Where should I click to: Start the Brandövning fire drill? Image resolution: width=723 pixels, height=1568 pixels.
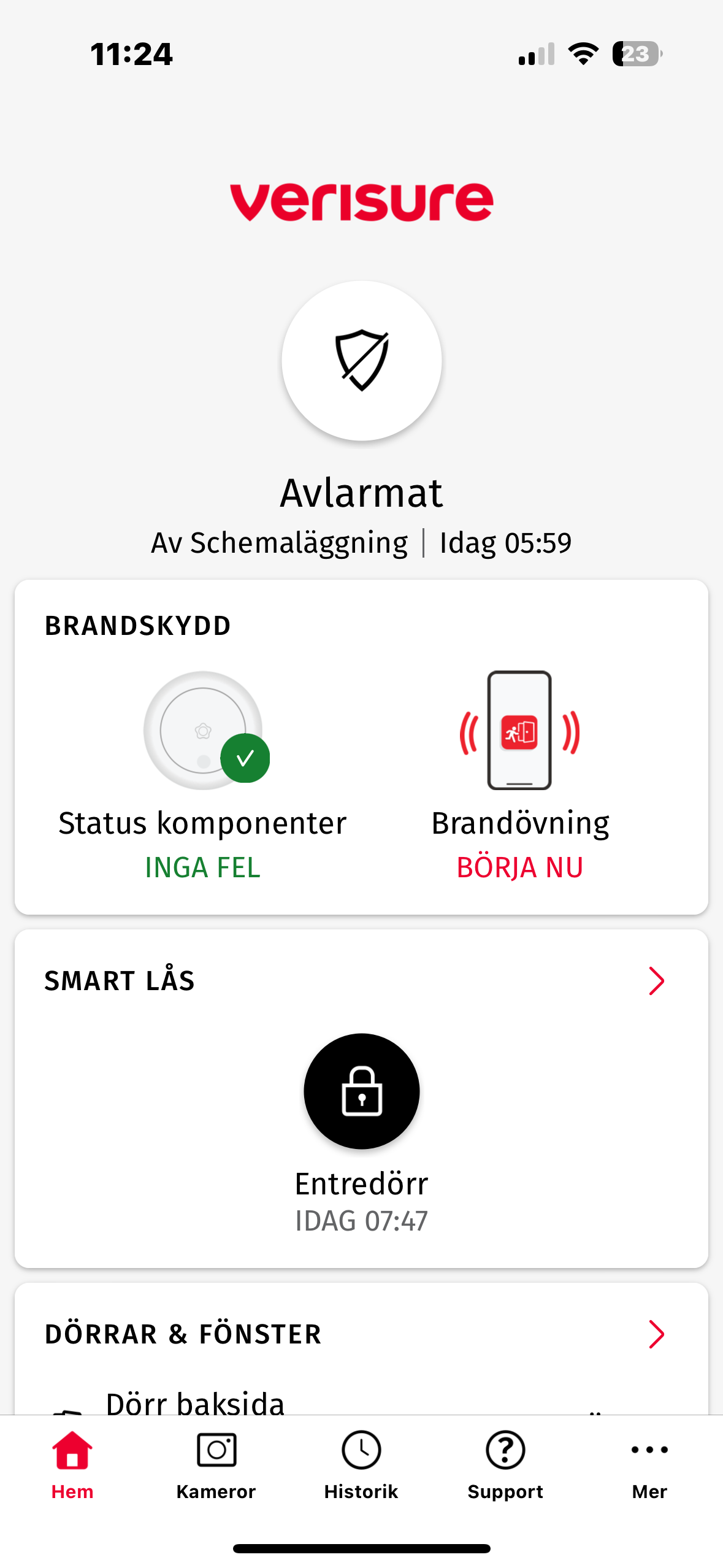point(519,776)
